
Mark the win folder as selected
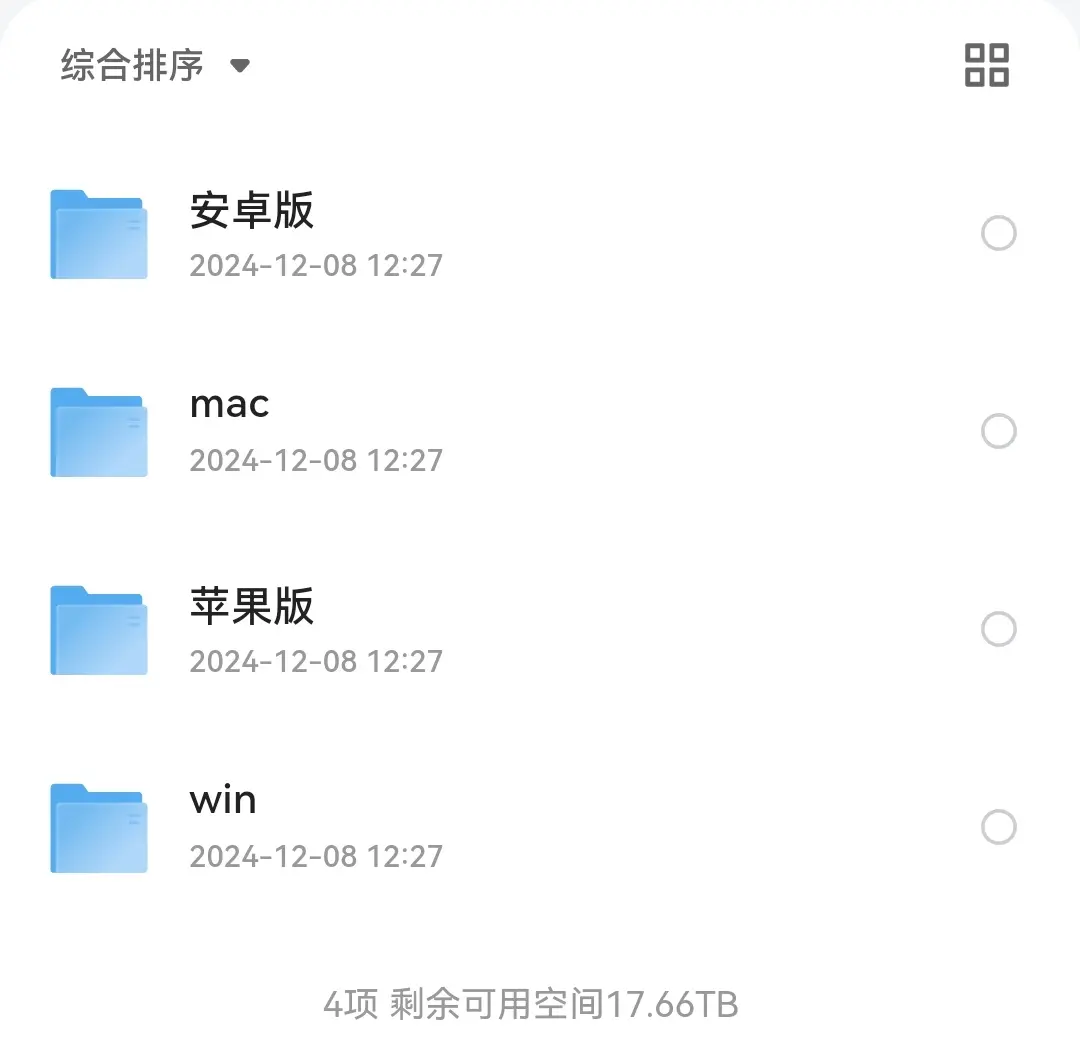[x=998, y=828]
